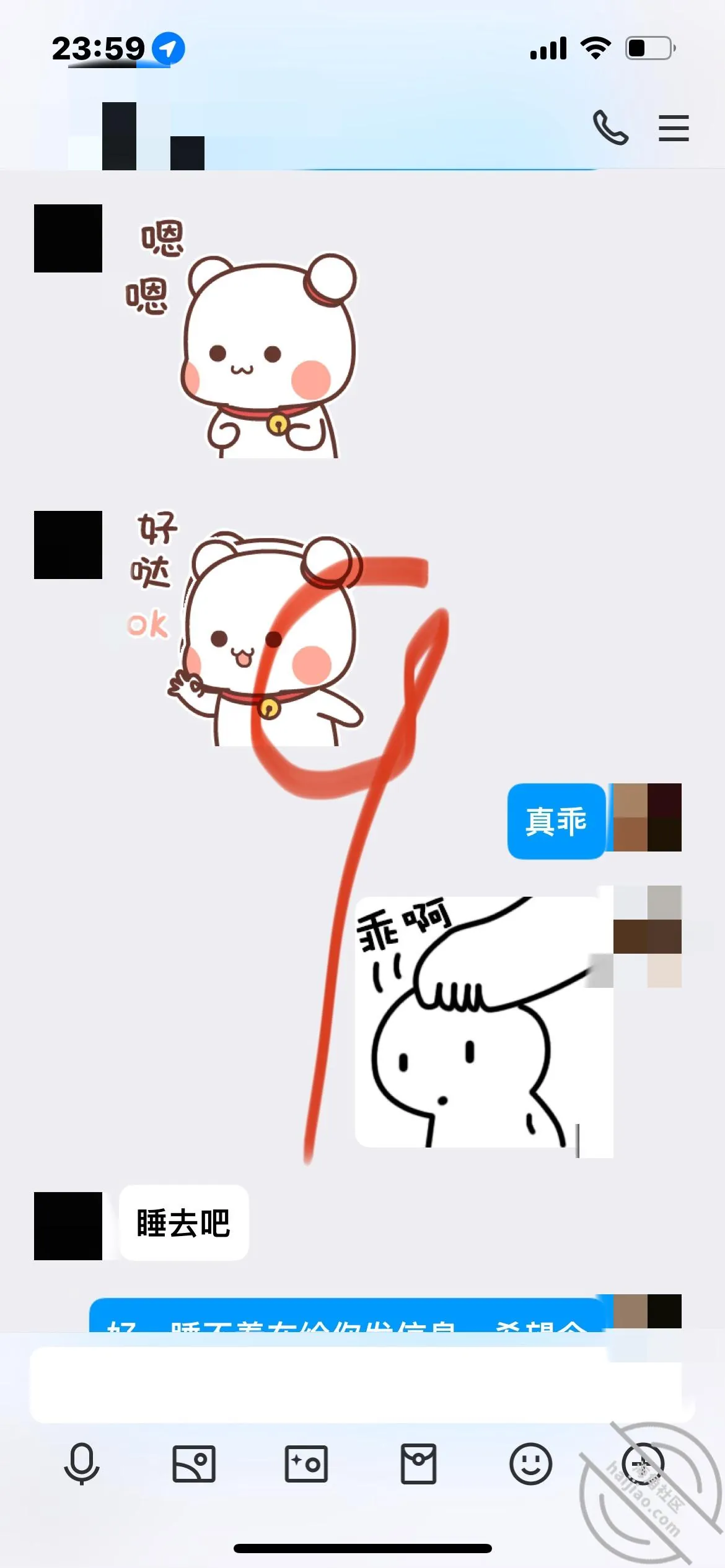Open the camera to take a photo

click(x=306, y=1464)
